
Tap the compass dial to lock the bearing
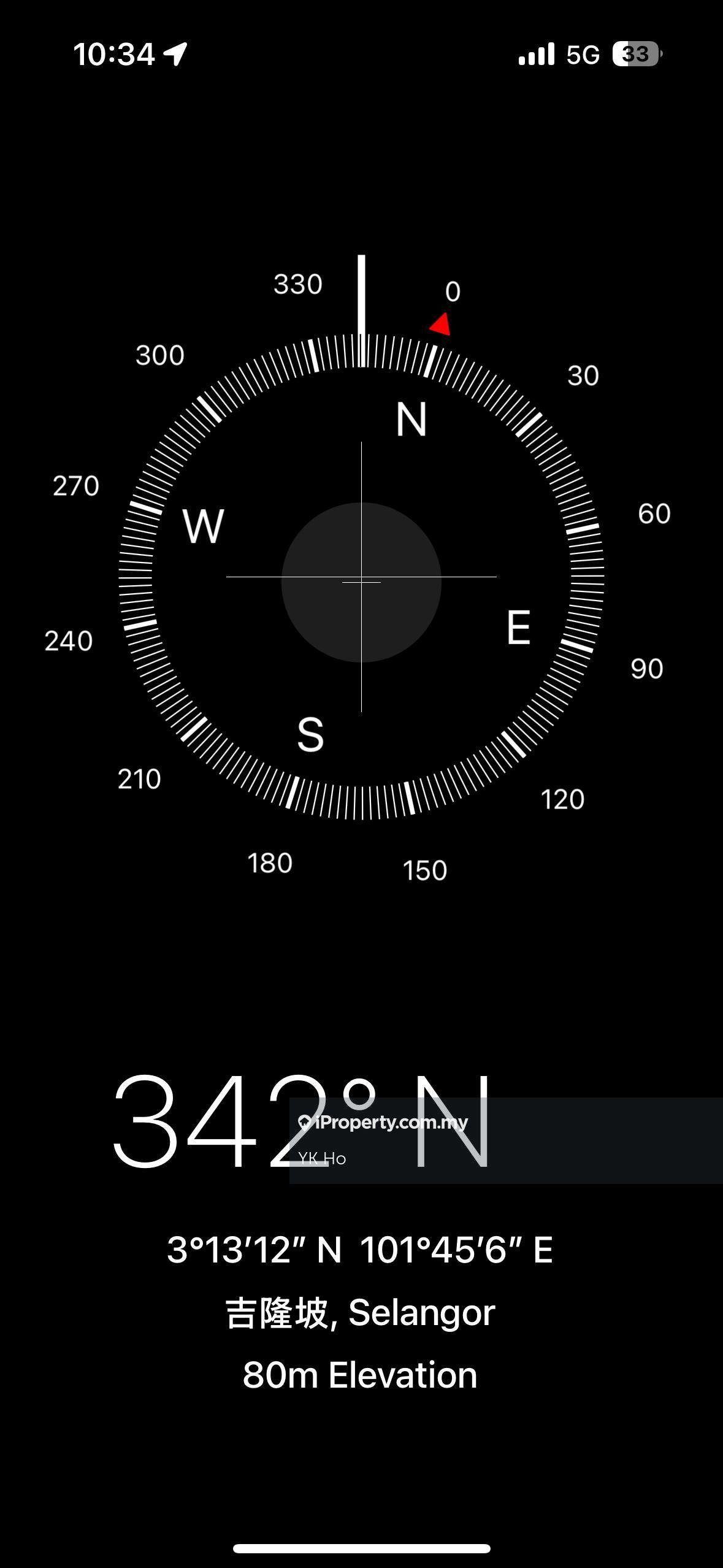[361, 577]
